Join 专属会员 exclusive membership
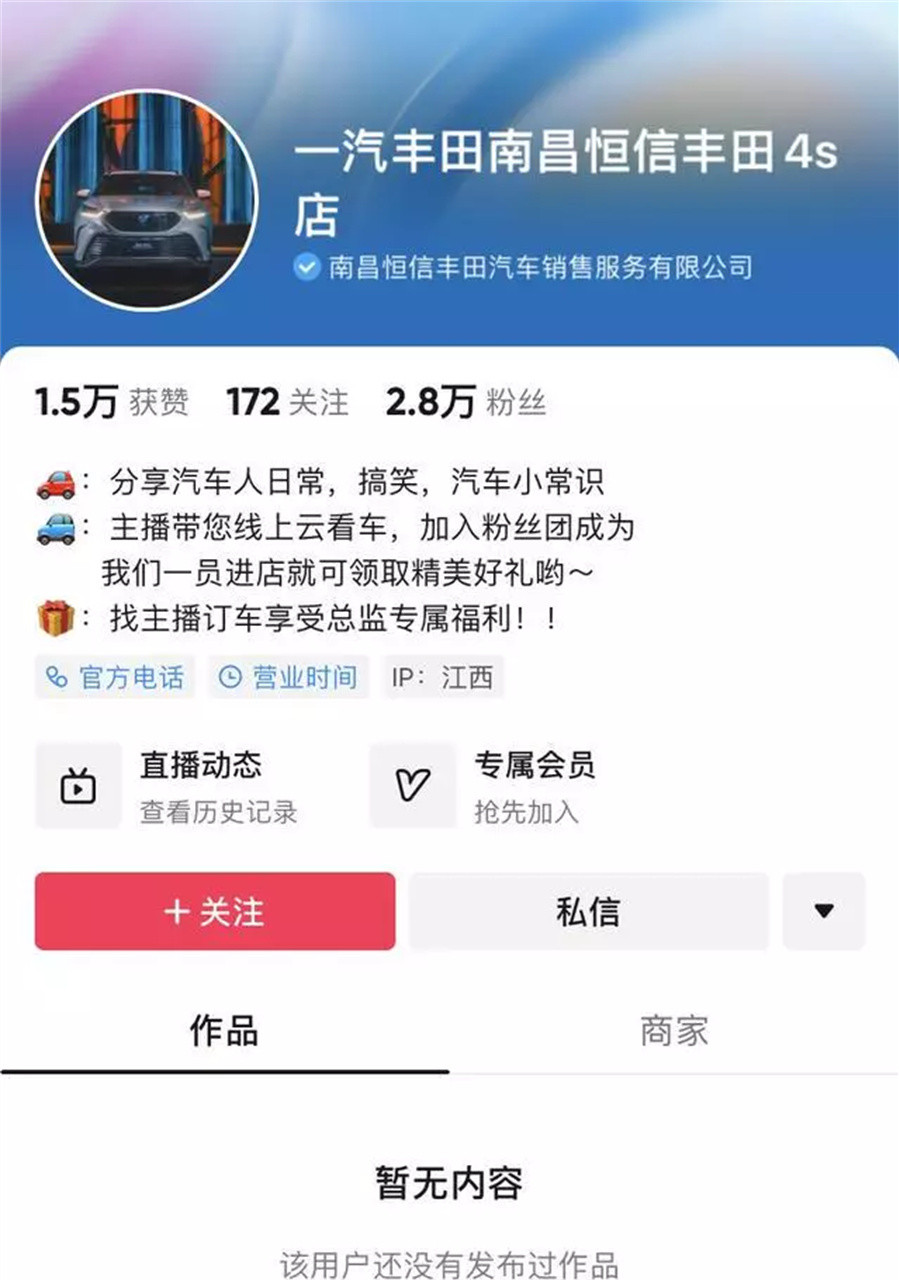The width and height of the screenshot is (899, 1280). coord(485,786)
